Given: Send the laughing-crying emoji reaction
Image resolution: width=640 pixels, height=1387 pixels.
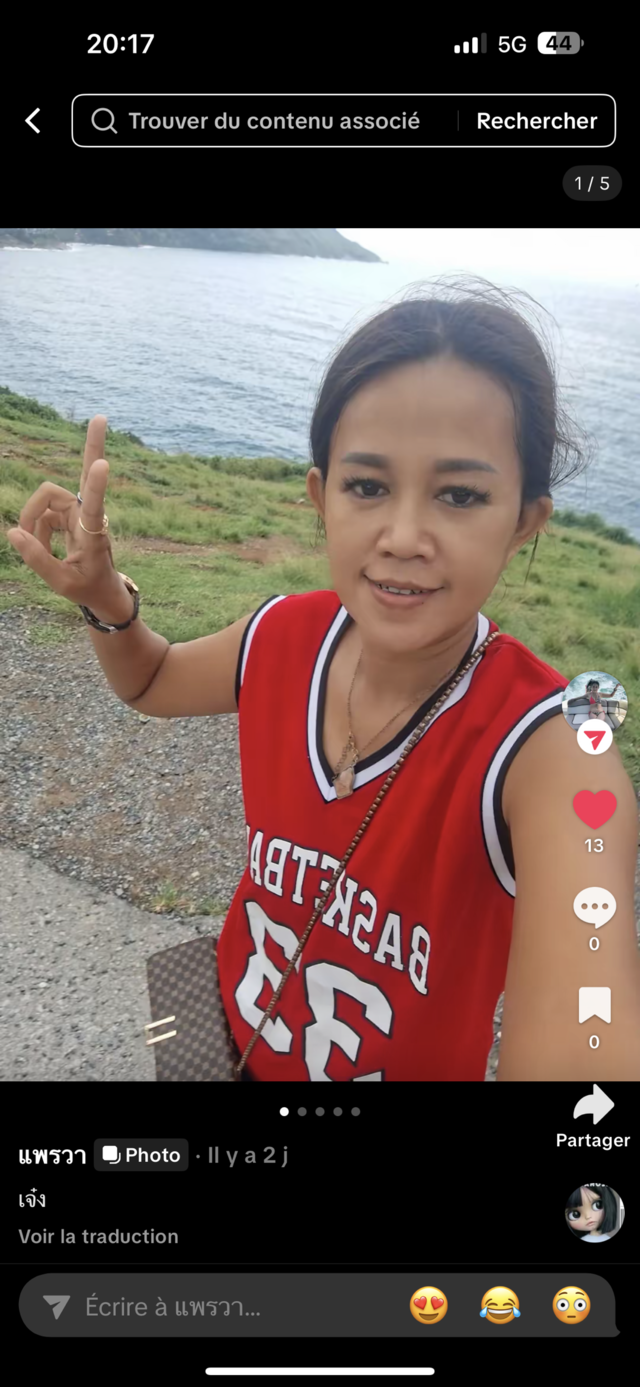Looking at the screenshot, I should tap(500, 1306).
